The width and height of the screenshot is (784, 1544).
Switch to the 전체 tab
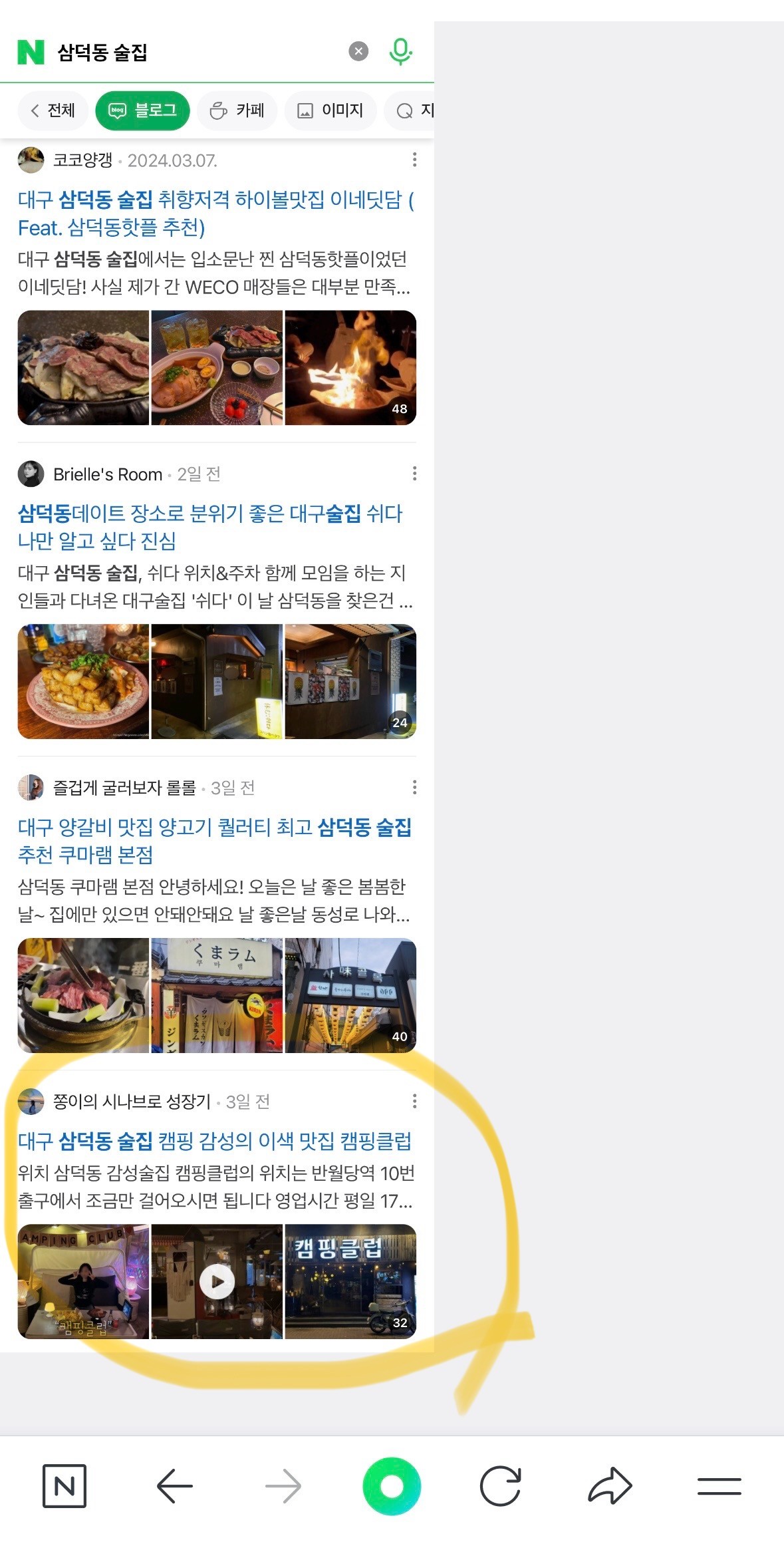coord(53,110)
